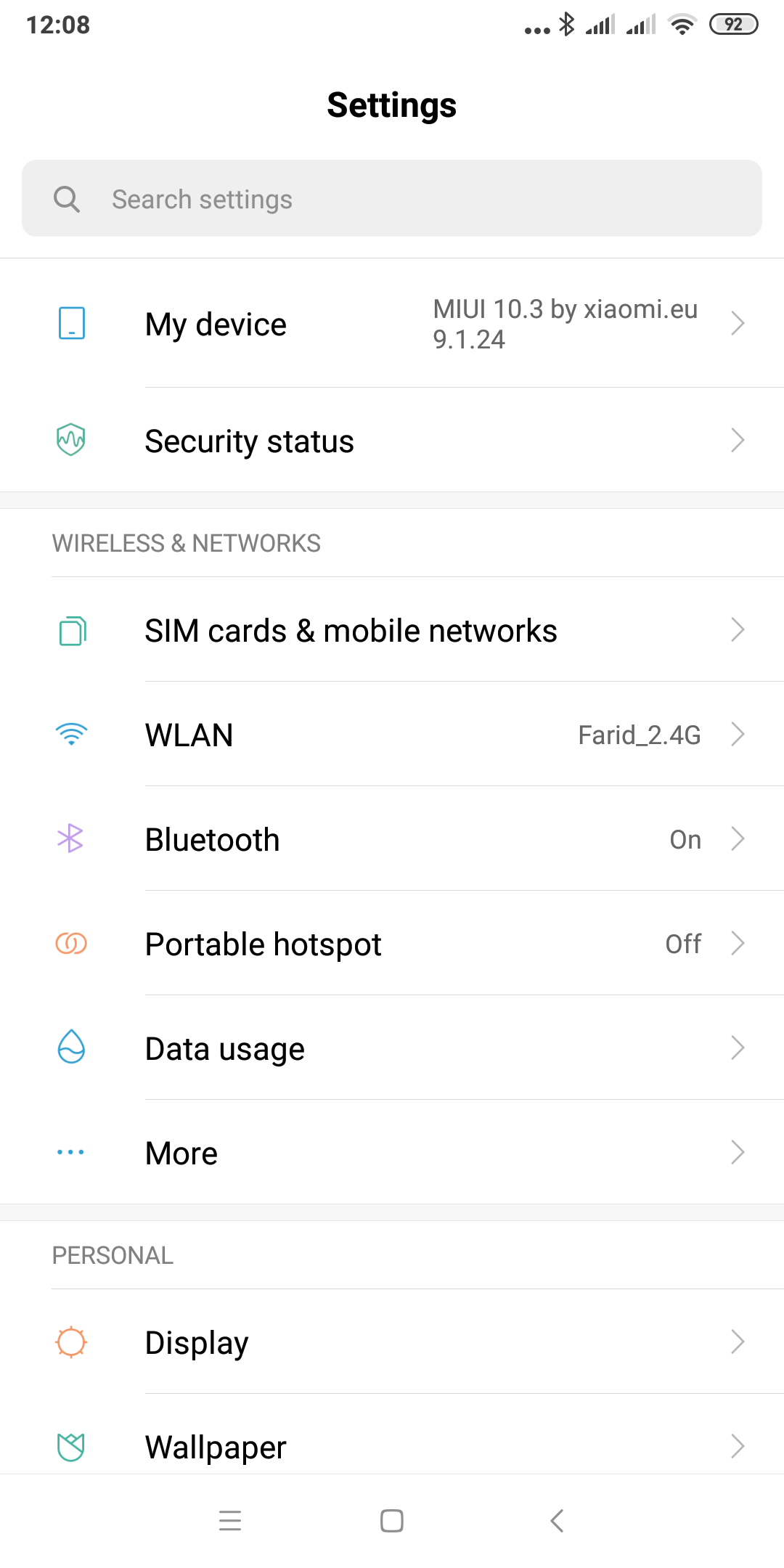Open More wireless options
784x1568 pixels.
coord(392,1152)
